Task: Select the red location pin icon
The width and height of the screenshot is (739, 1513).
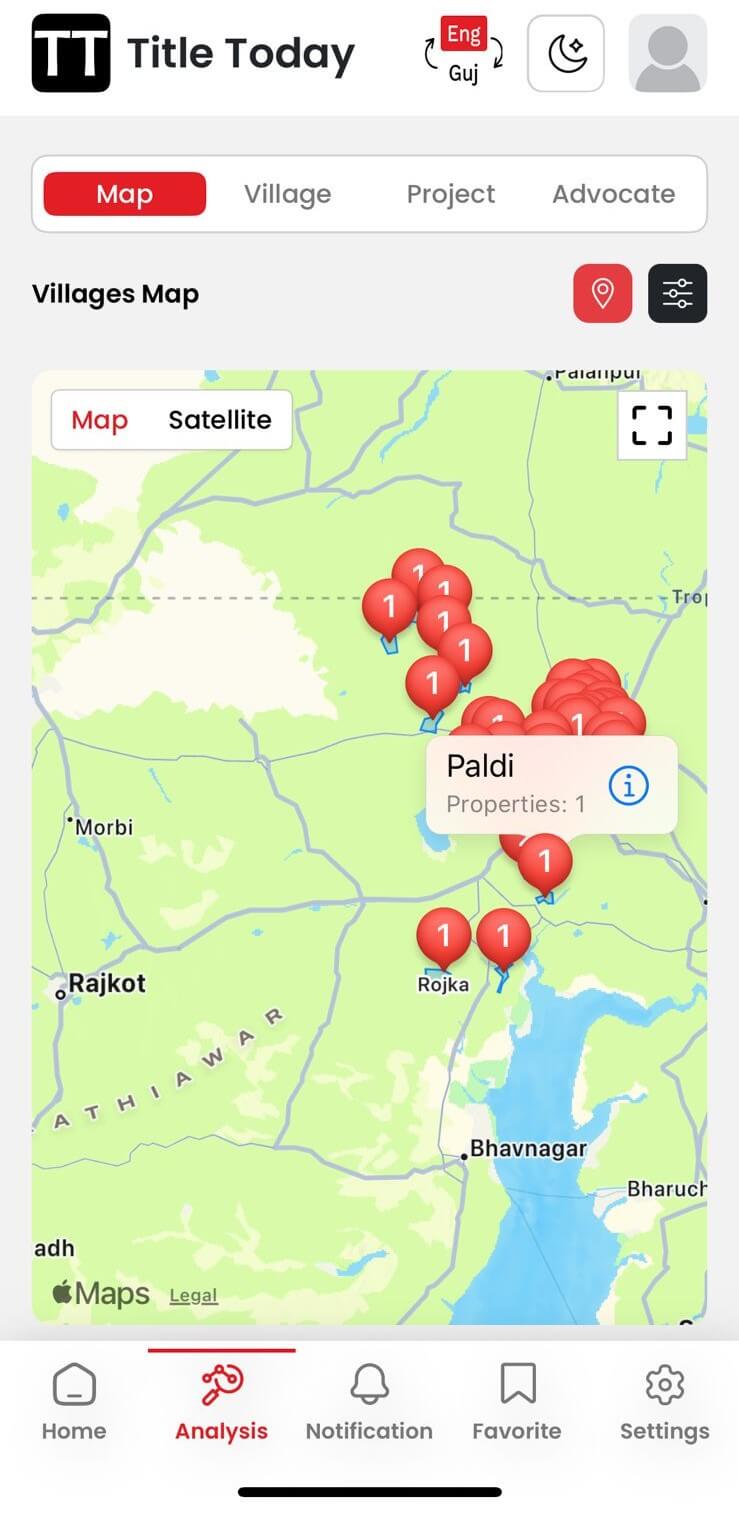Action: pyautogui.click(x=603, y=293)
